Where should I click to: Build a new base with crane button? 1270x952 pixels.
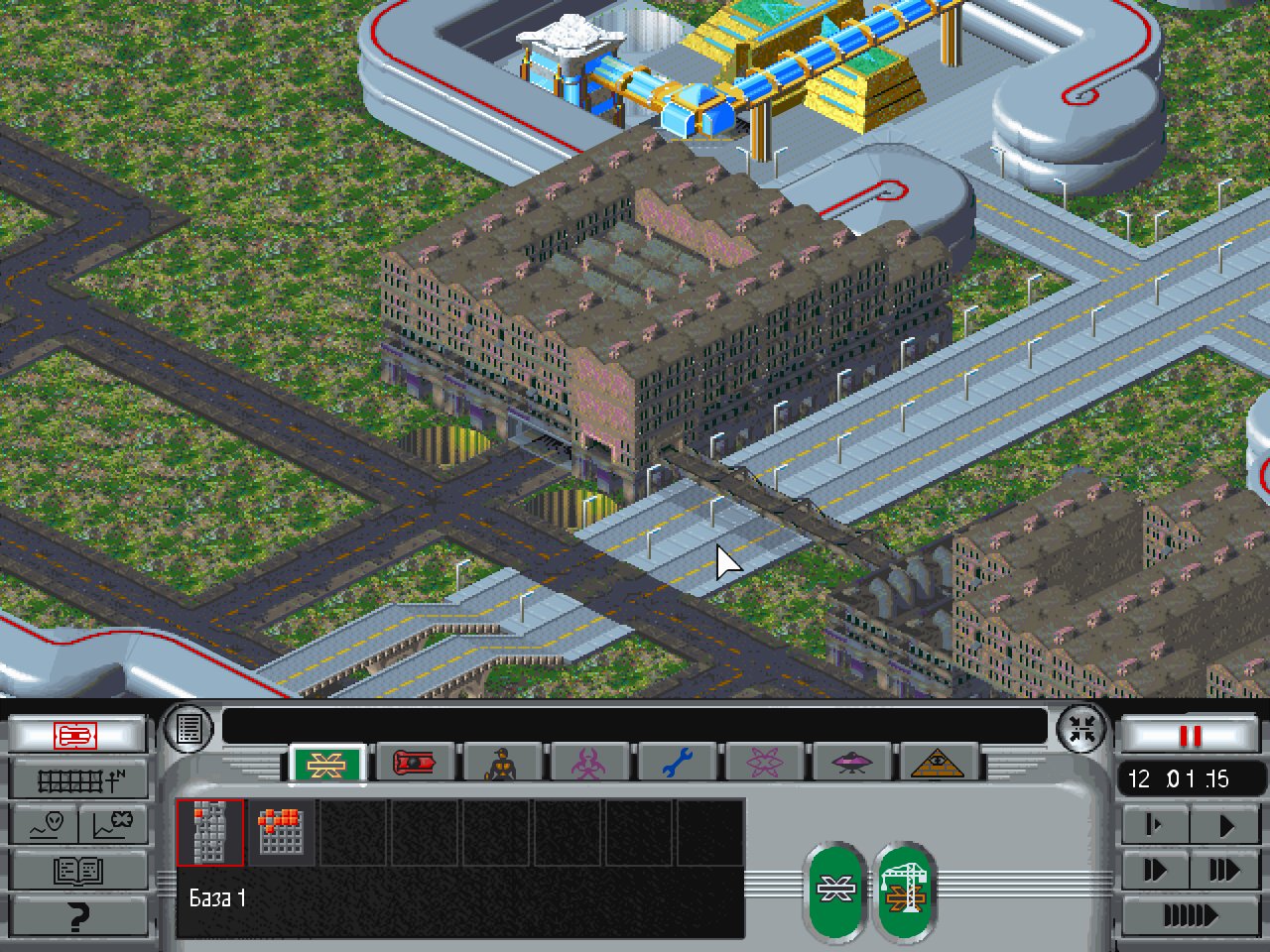pos(904,890)
